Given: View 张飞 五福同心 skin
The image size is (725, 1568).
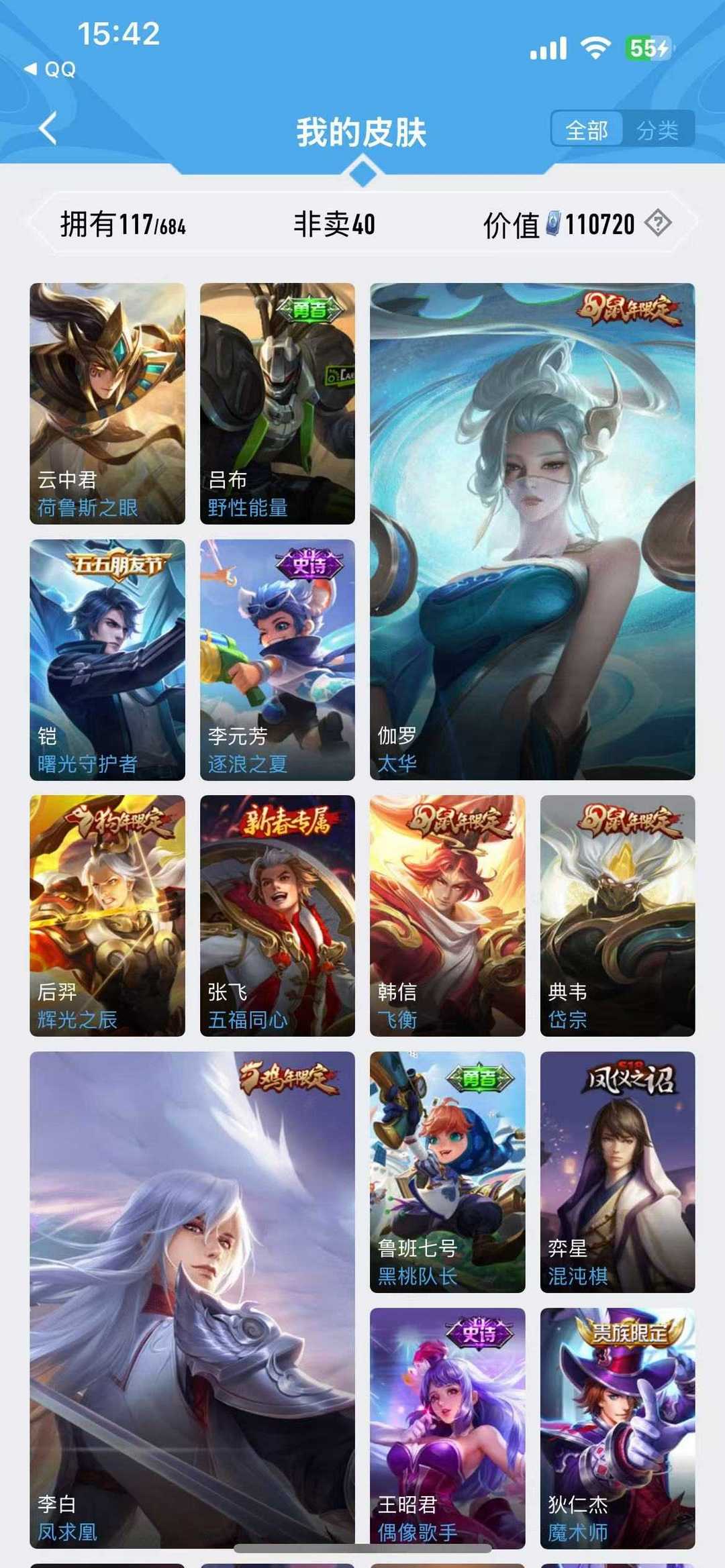Looking at the screenshot, I should [277, 916].
